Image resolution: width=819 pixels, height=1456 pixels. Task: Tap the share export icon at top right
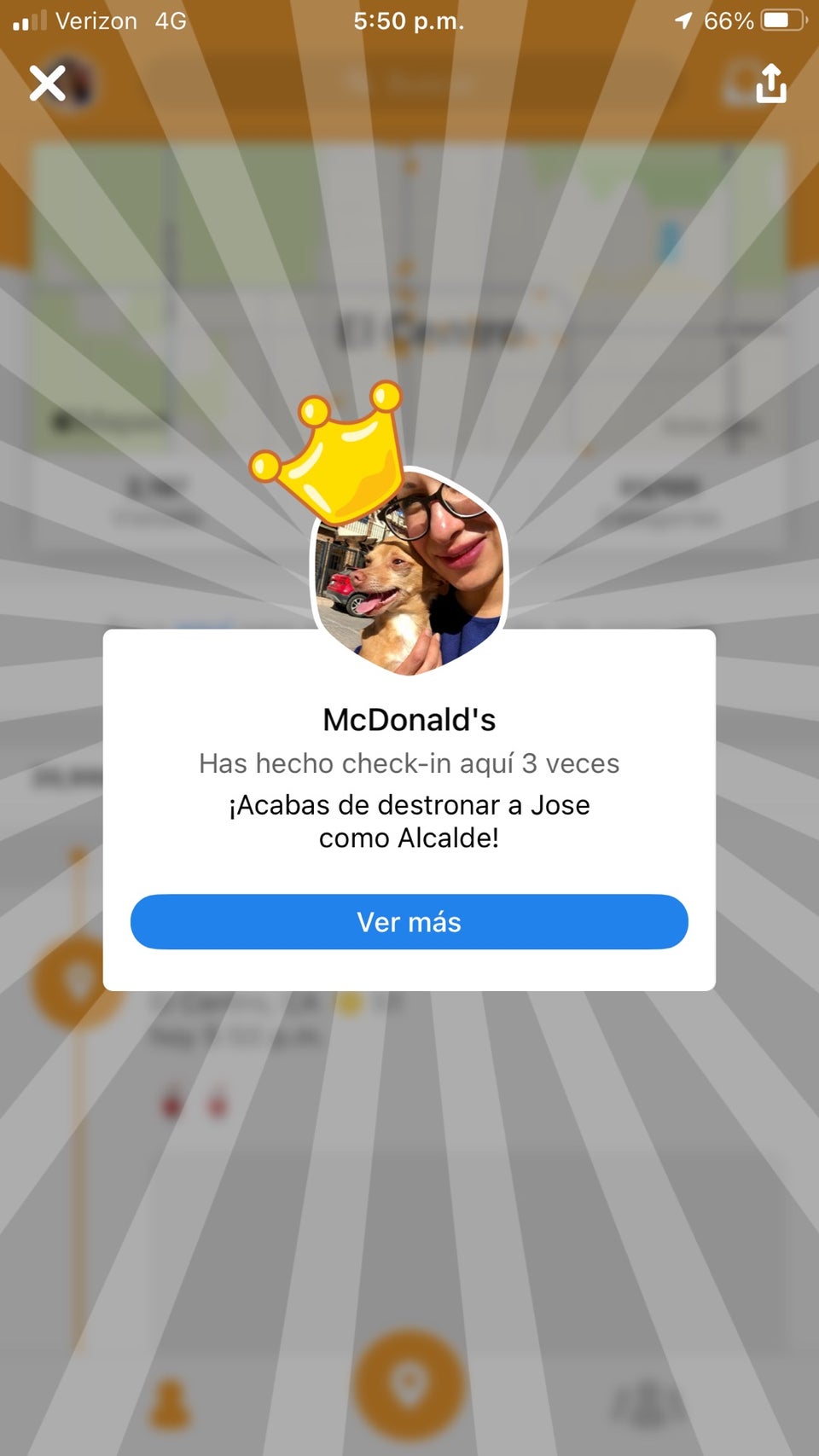click(770, 84)
